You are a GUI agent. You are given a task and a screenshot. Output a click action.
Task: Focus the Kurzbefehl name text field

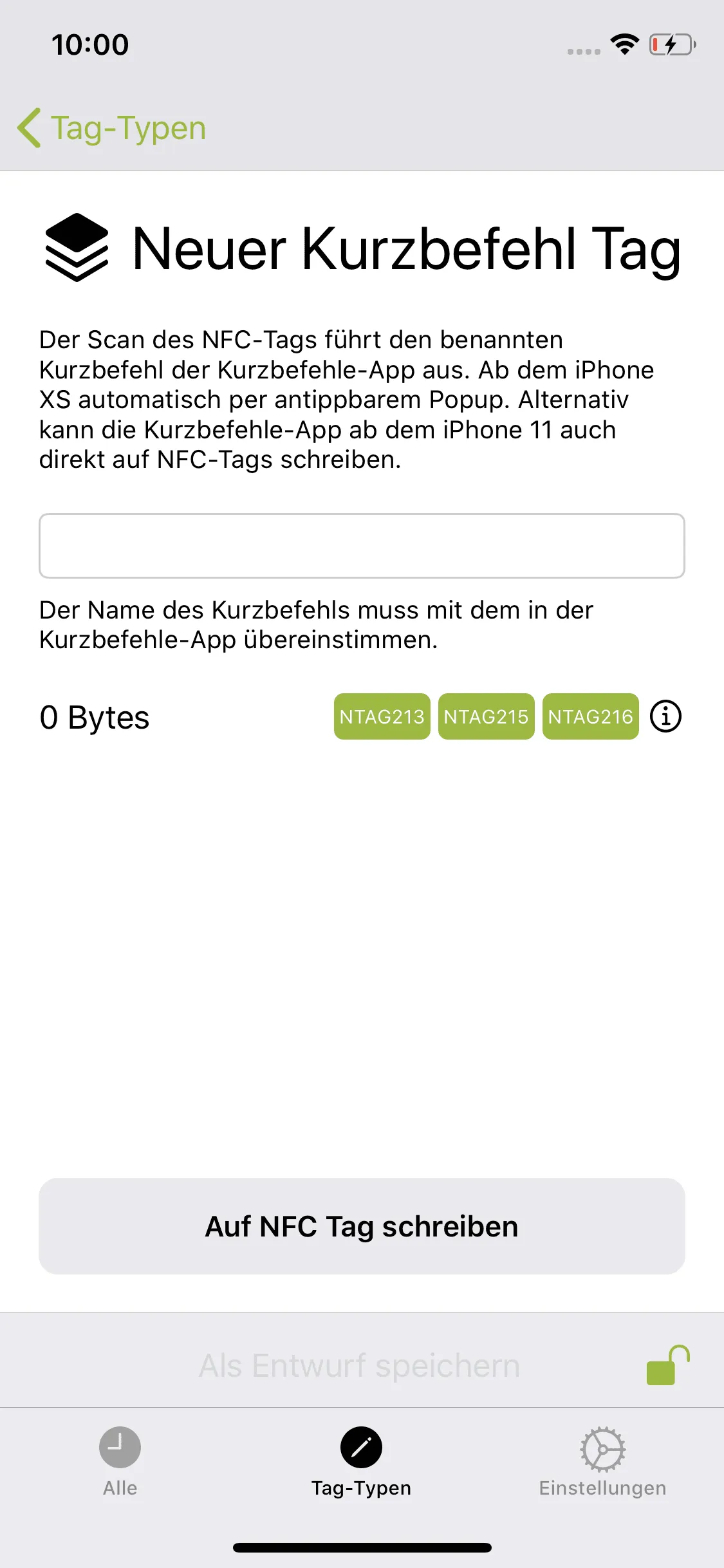click(x=362, y=546)
